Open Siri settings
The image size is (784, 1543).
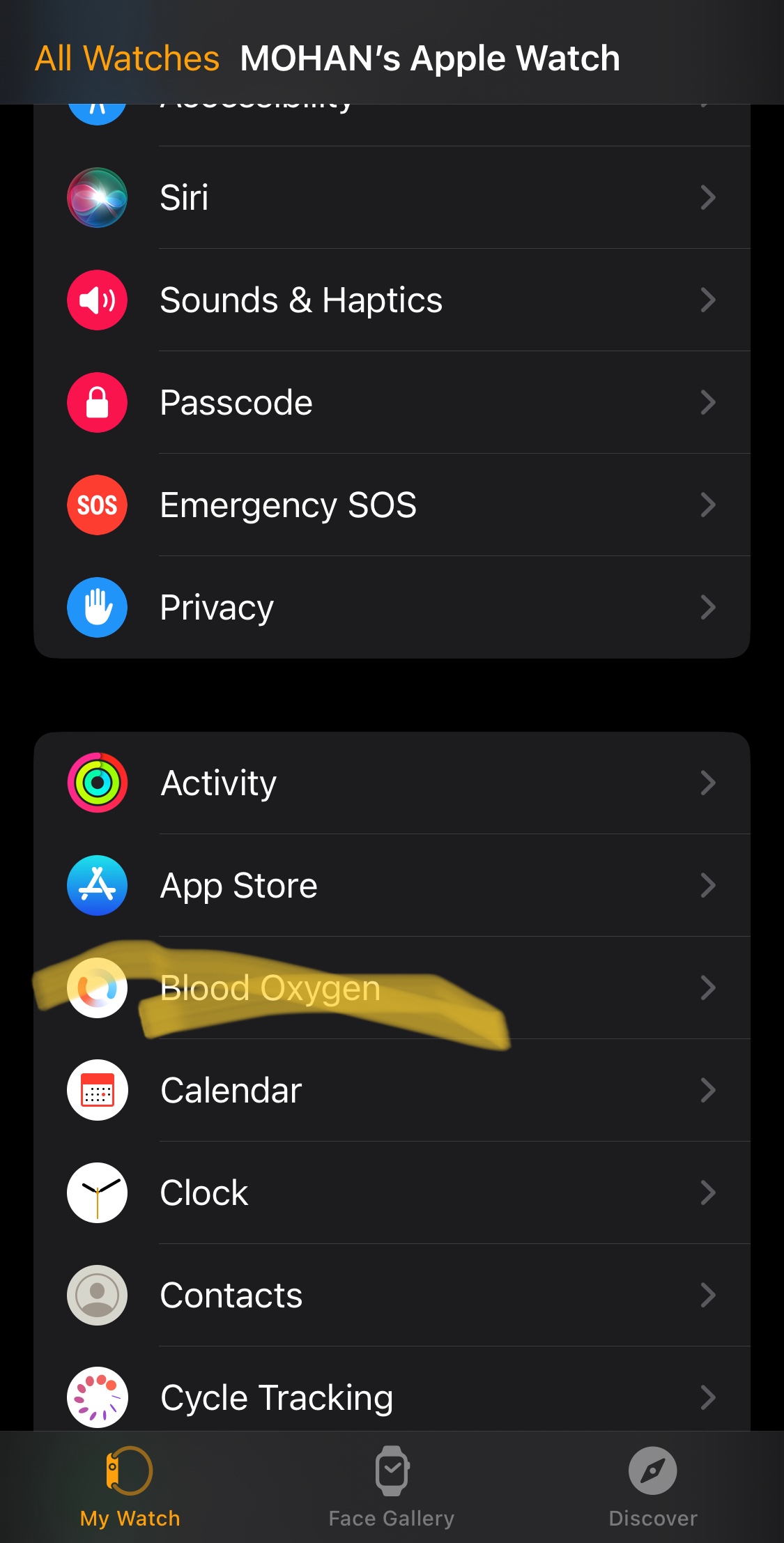tap(390, 198)
